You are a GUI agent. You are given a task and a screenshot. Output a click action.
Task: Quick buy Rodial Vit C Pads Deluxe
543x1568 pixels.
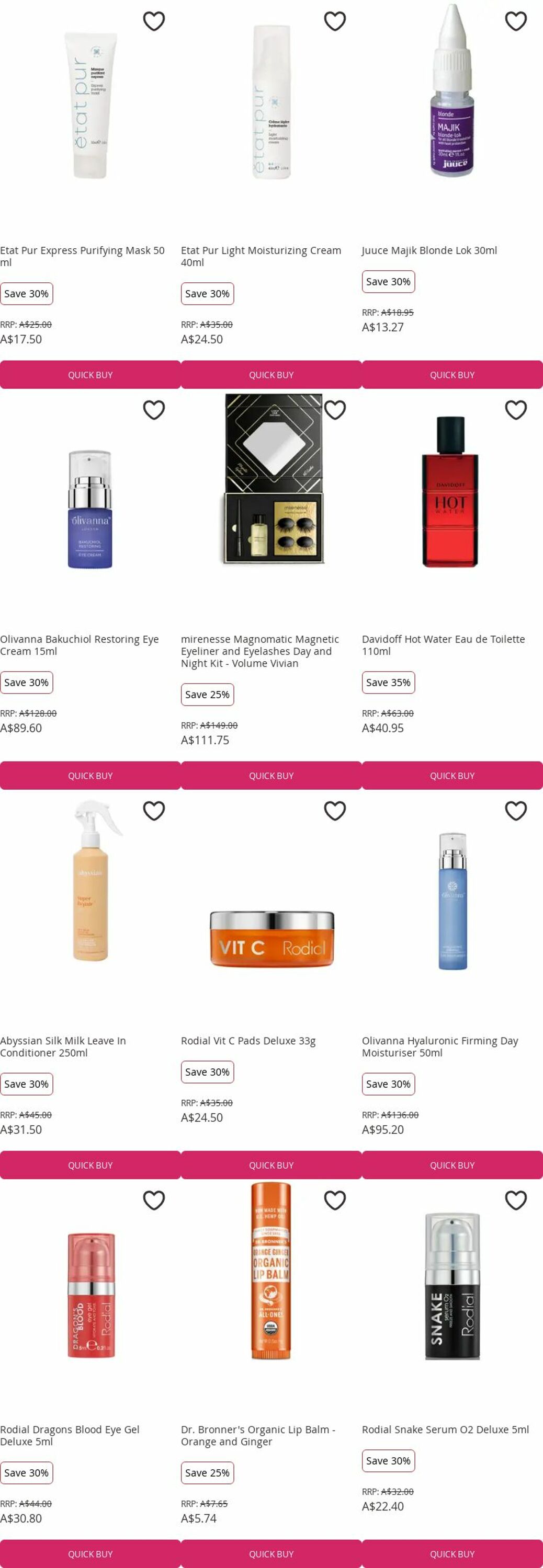tap(271, 1165)
